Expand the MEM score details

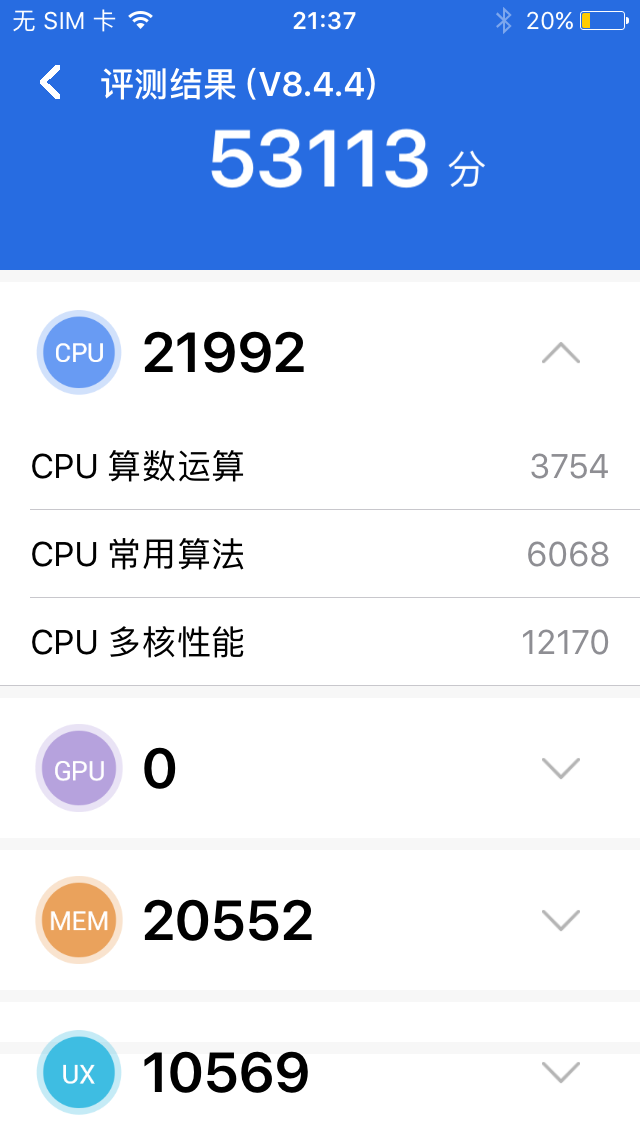pyautogui.click(x=561, y=920)
